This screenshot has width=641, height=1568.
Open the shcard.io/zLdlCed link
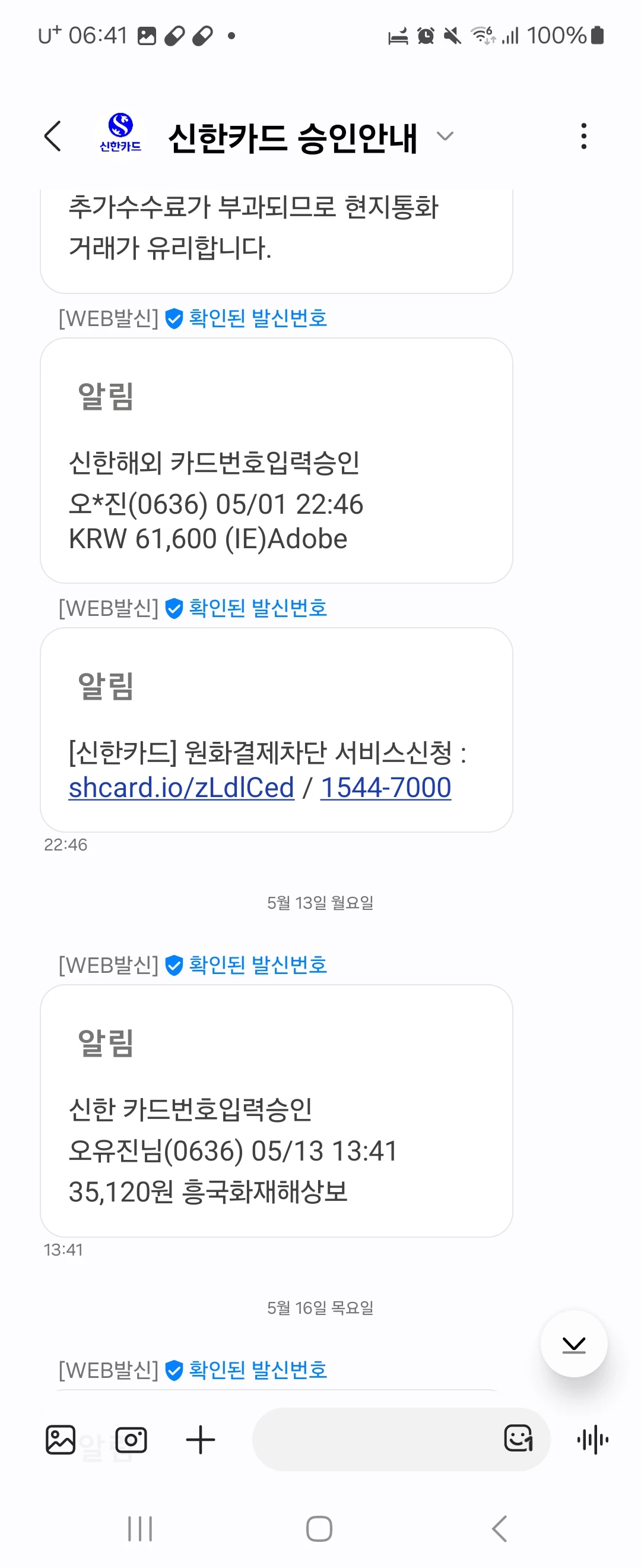click(181, 787)
